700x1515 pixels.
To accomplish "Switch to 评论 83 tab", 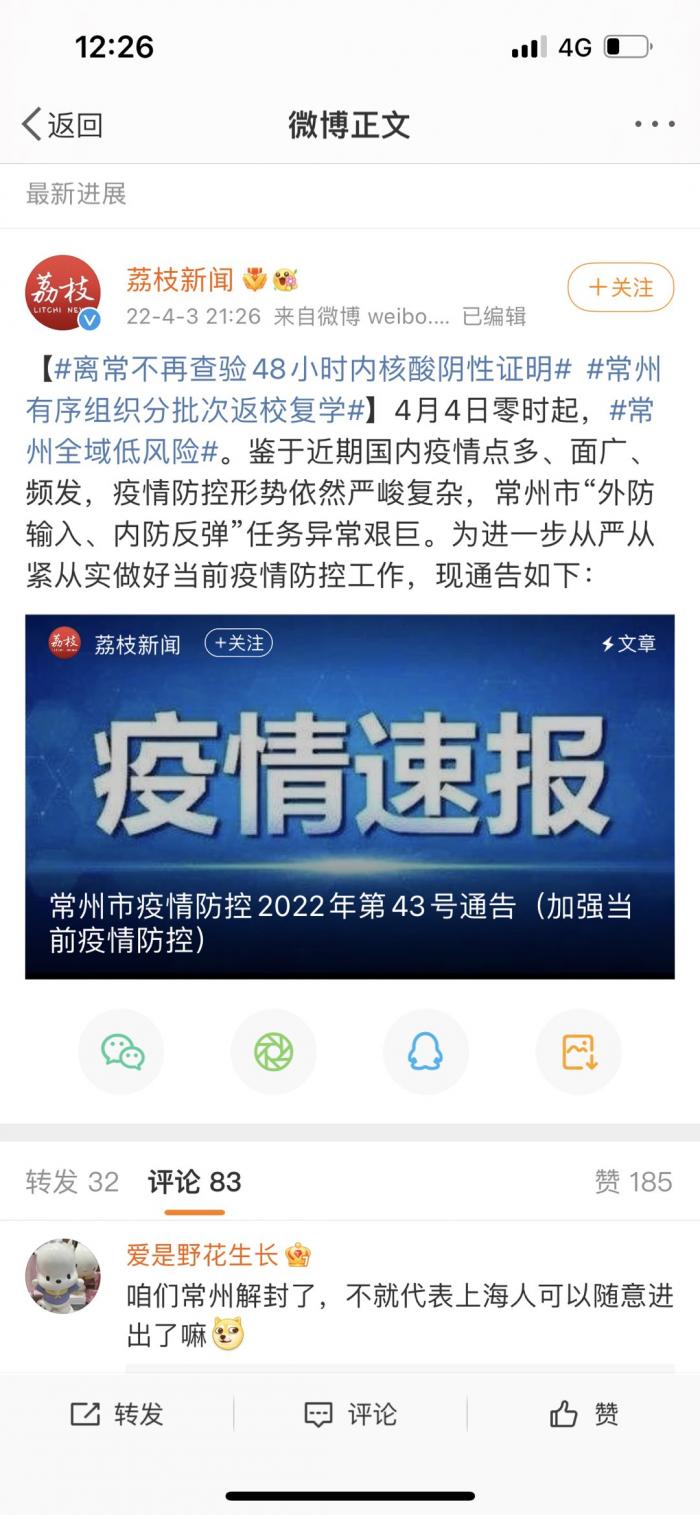I will [194, 1182].
